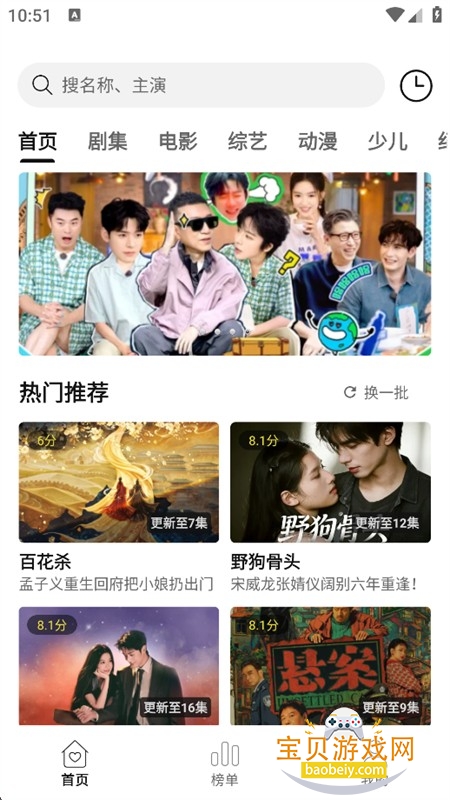450x800 pixels.
Task: Go to the 动漫 tab
Action: point(318,141)
